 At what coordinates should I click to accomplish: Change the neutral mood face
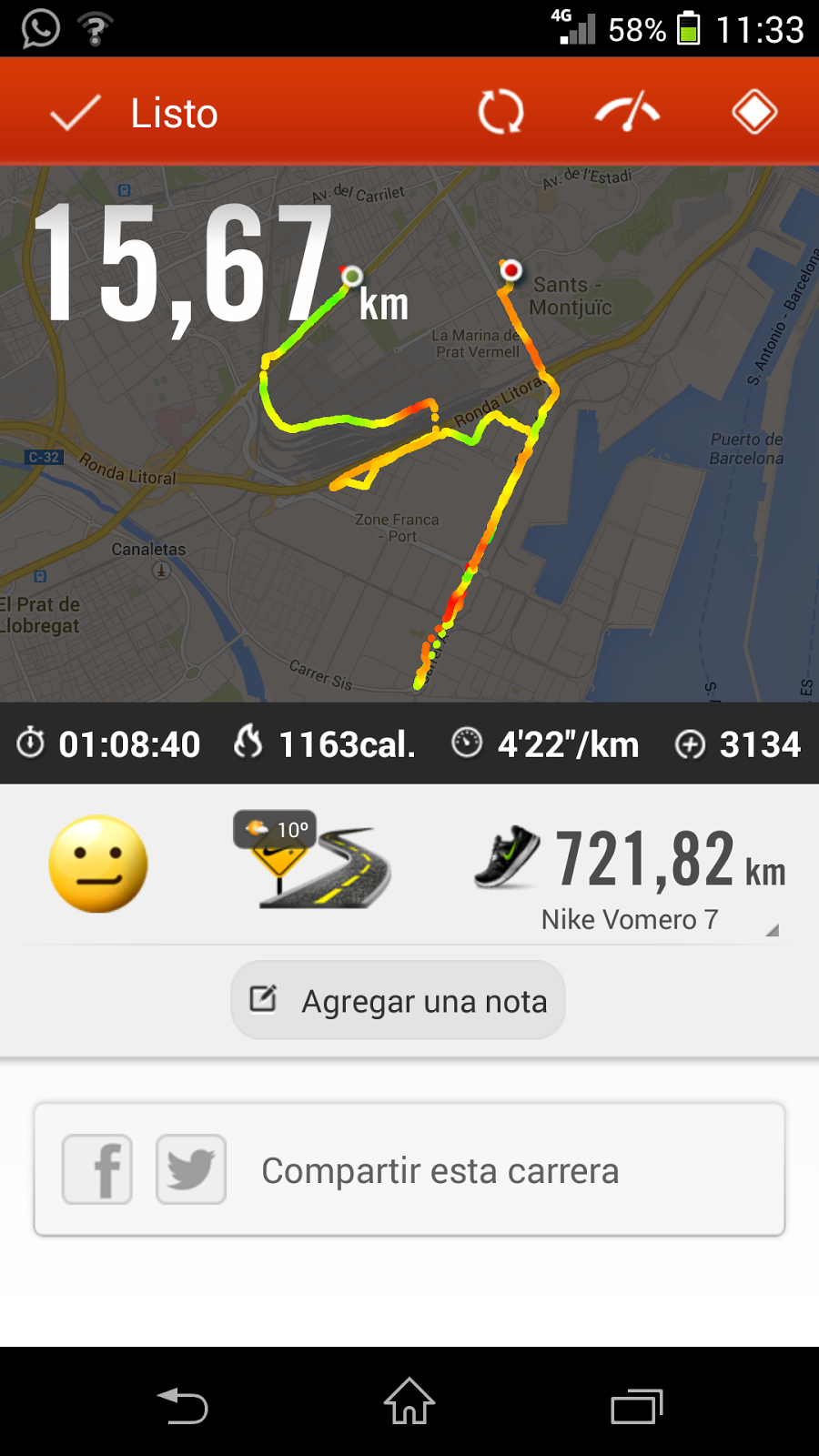(x=98, y=864)
